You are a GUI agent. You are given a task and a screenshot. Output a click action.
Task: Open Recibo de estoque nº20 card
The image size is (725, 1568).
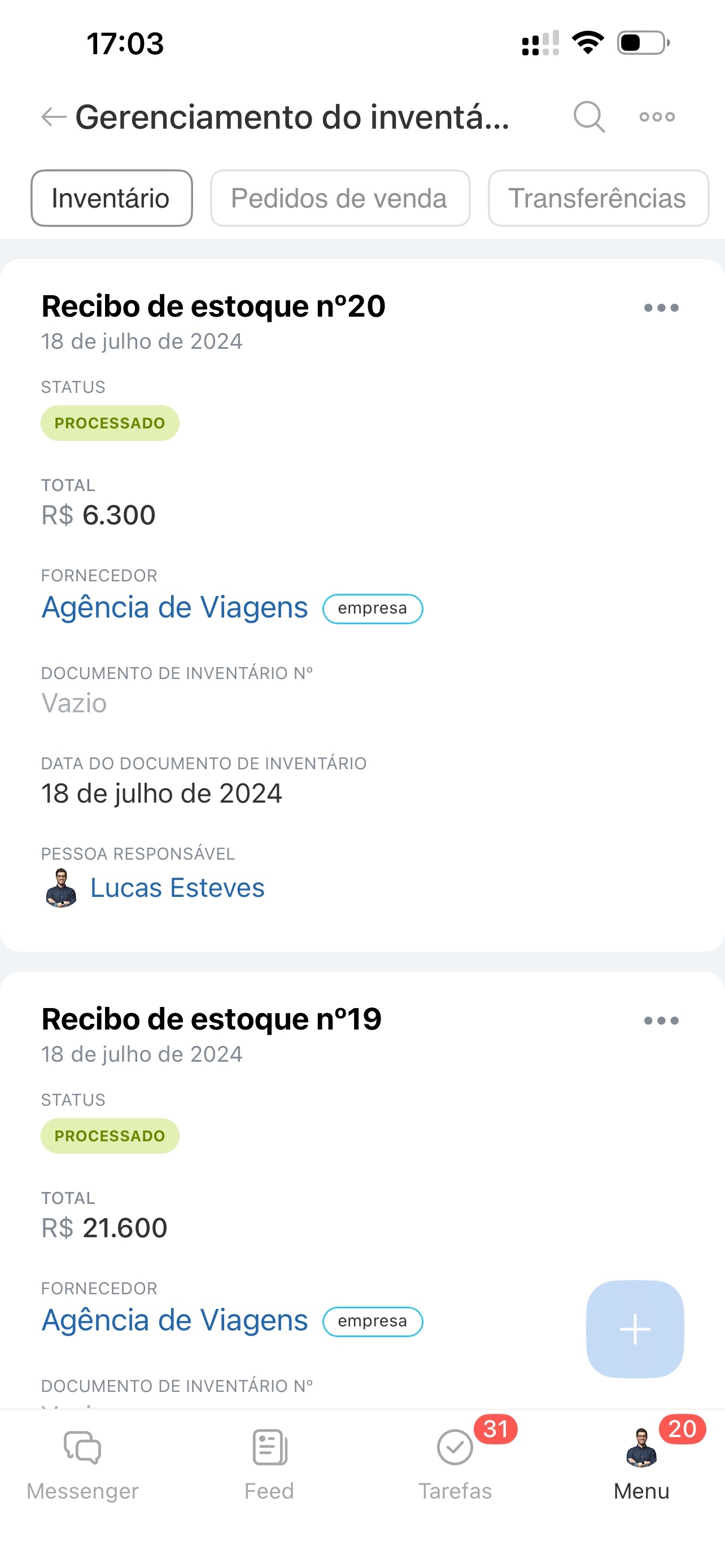click(x=213, y=306)
